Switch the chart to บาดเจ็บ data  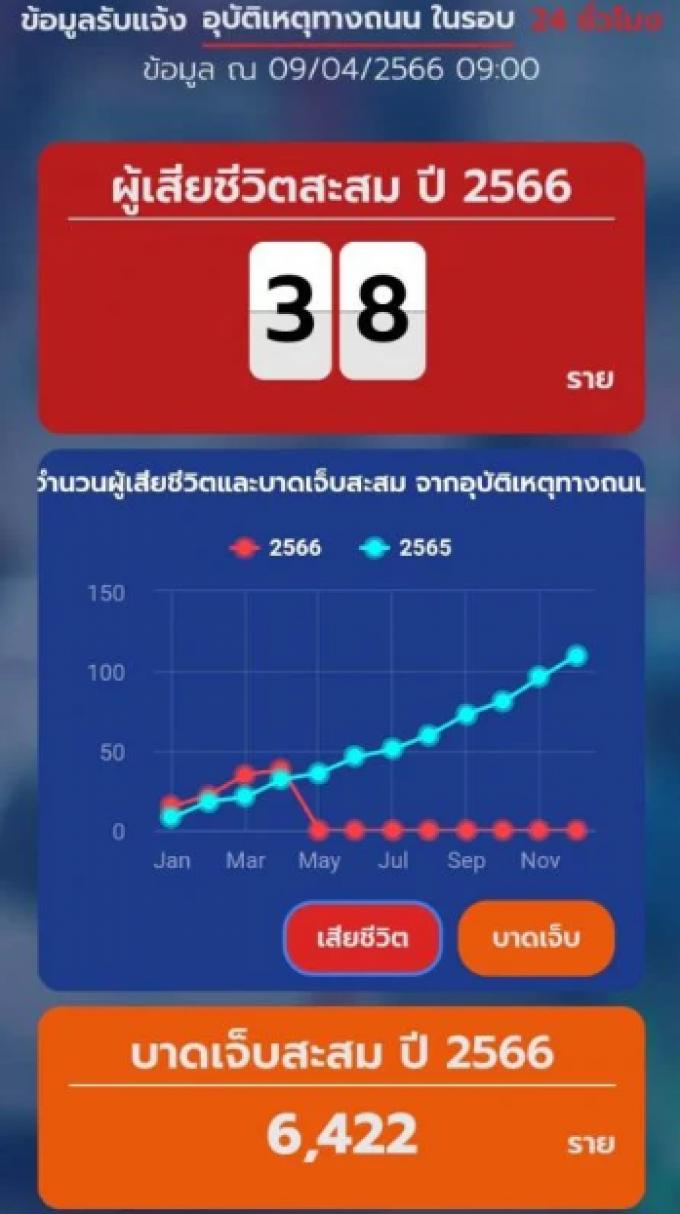[x=536, y=938]
